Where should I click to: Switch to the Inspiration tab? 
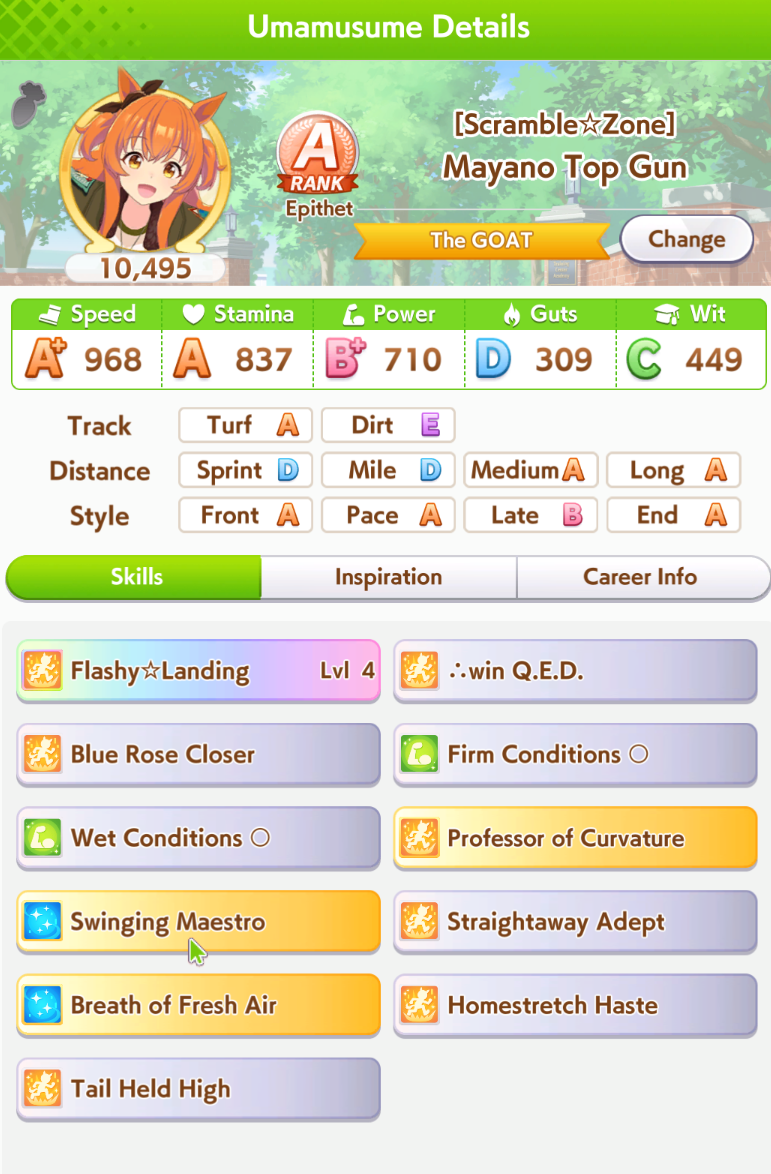[x=388, y=577]
